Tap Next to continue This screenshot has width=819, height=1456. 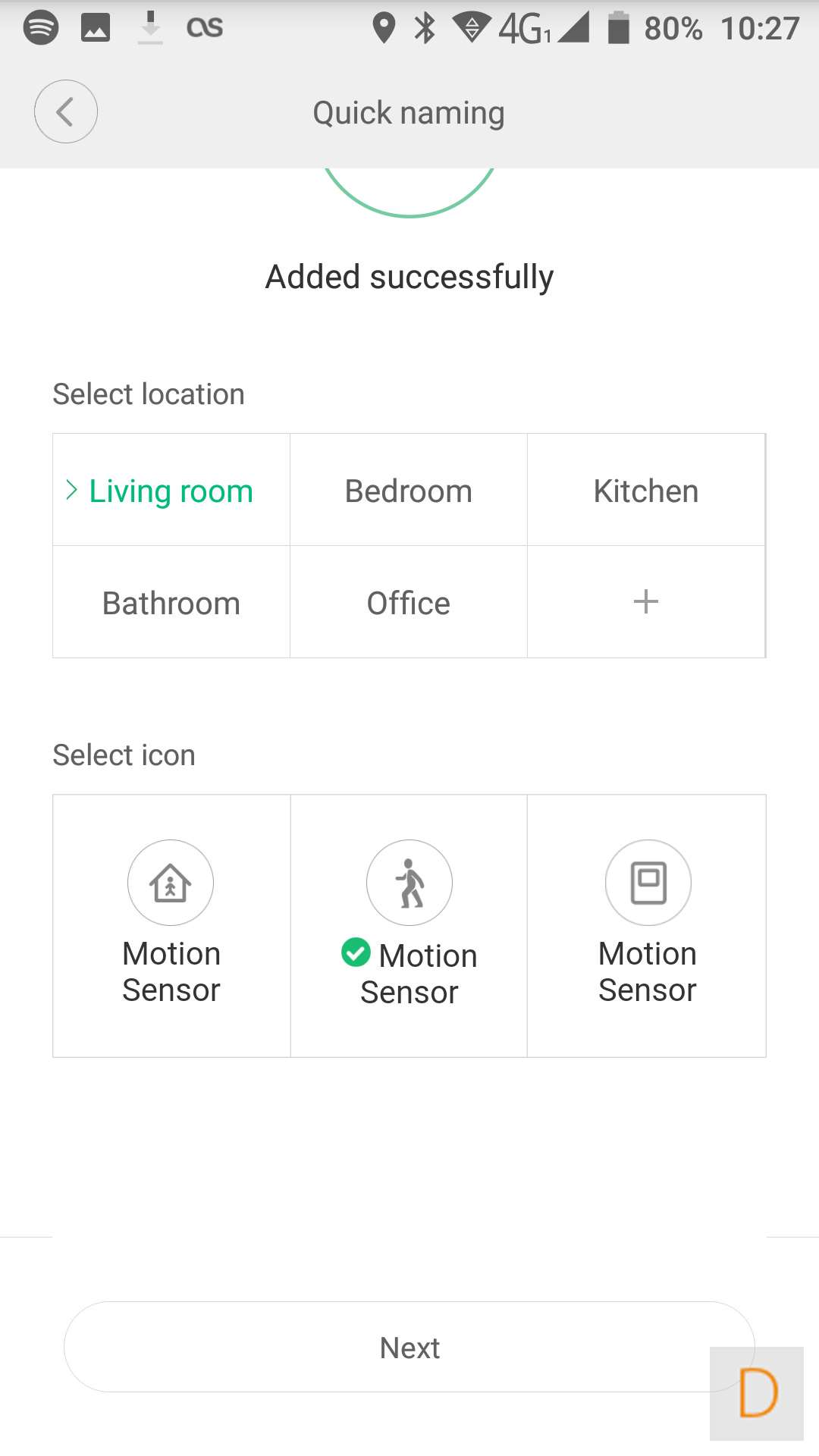pos(409,1348)
